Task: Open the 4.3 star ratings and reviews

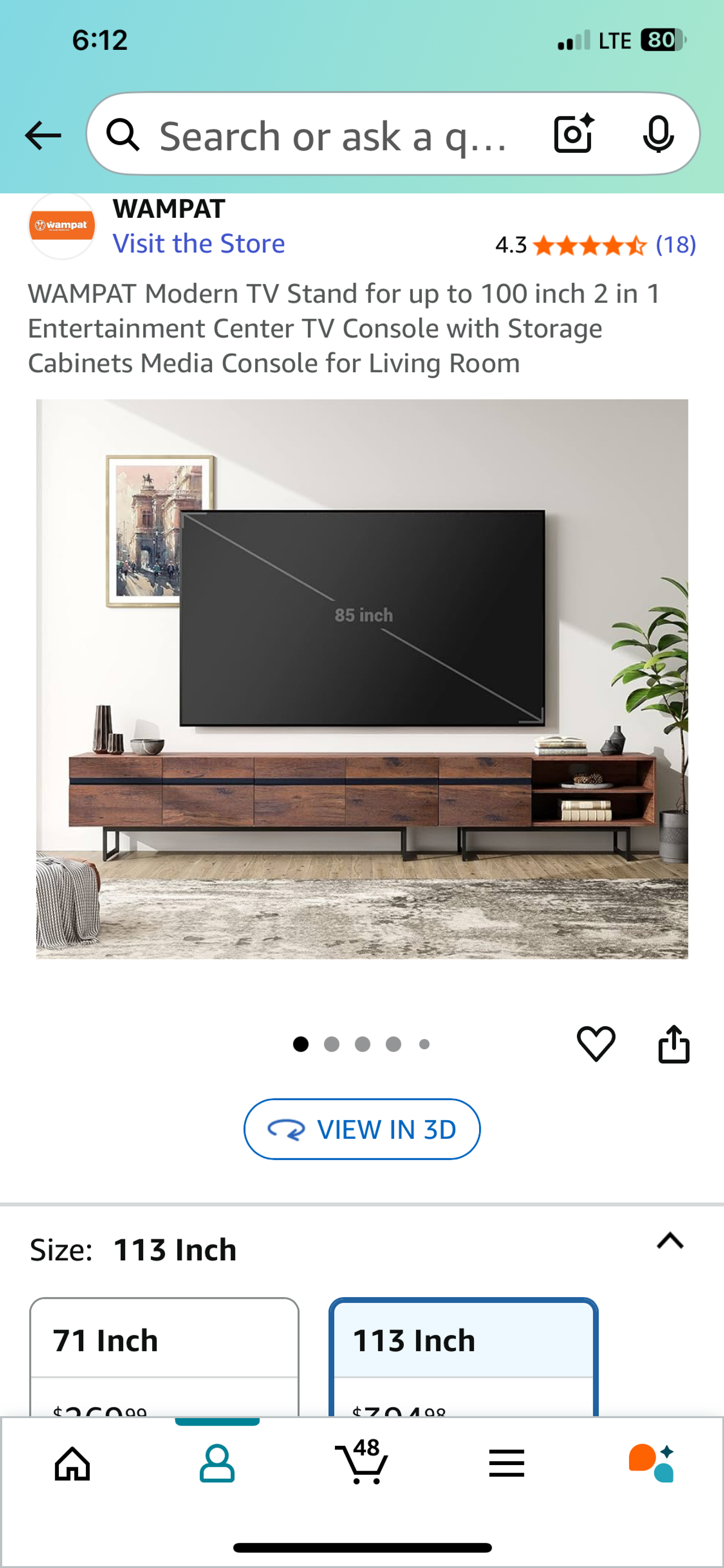Action: pyautogui.click(x=594, y=245)
